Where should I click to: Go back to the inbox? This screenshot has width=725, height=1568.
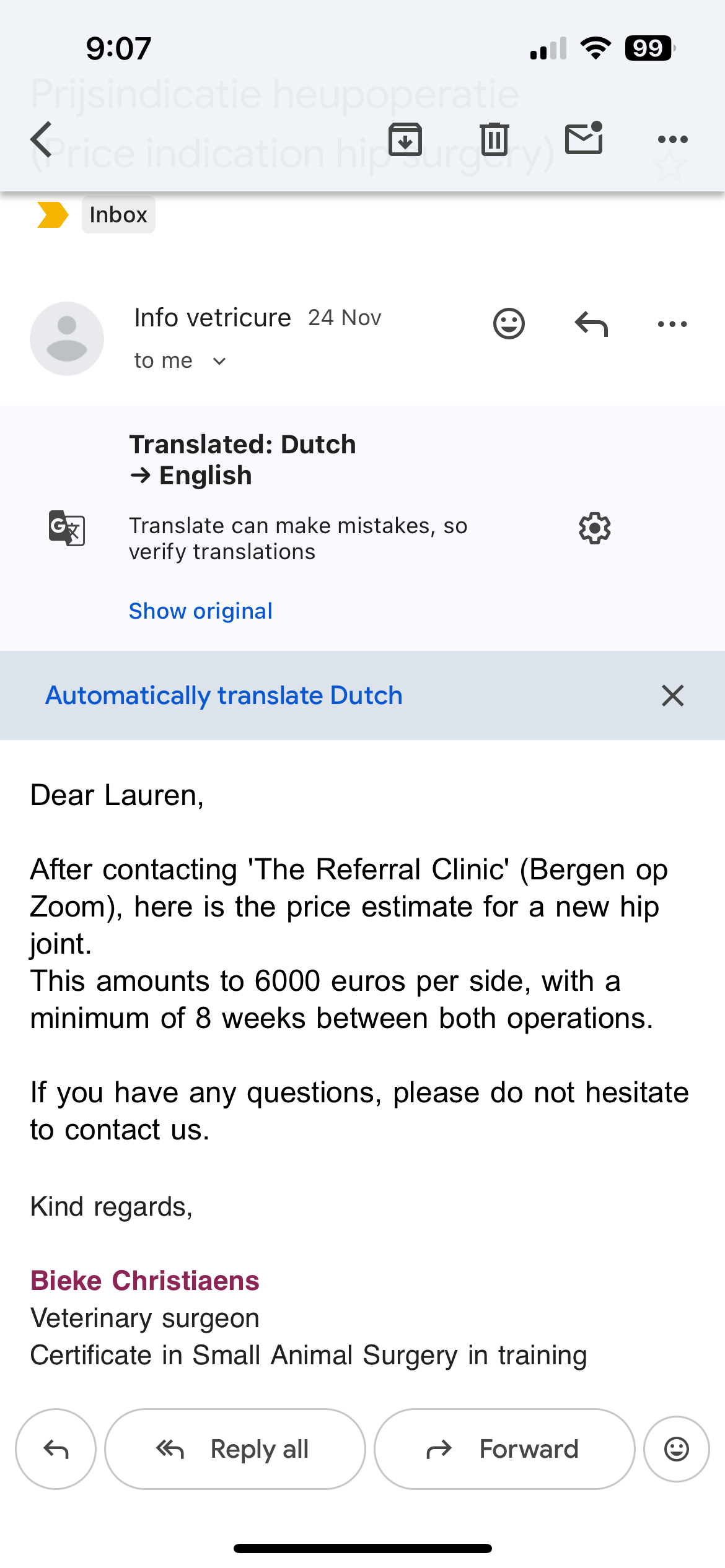[x=42, y=139]
